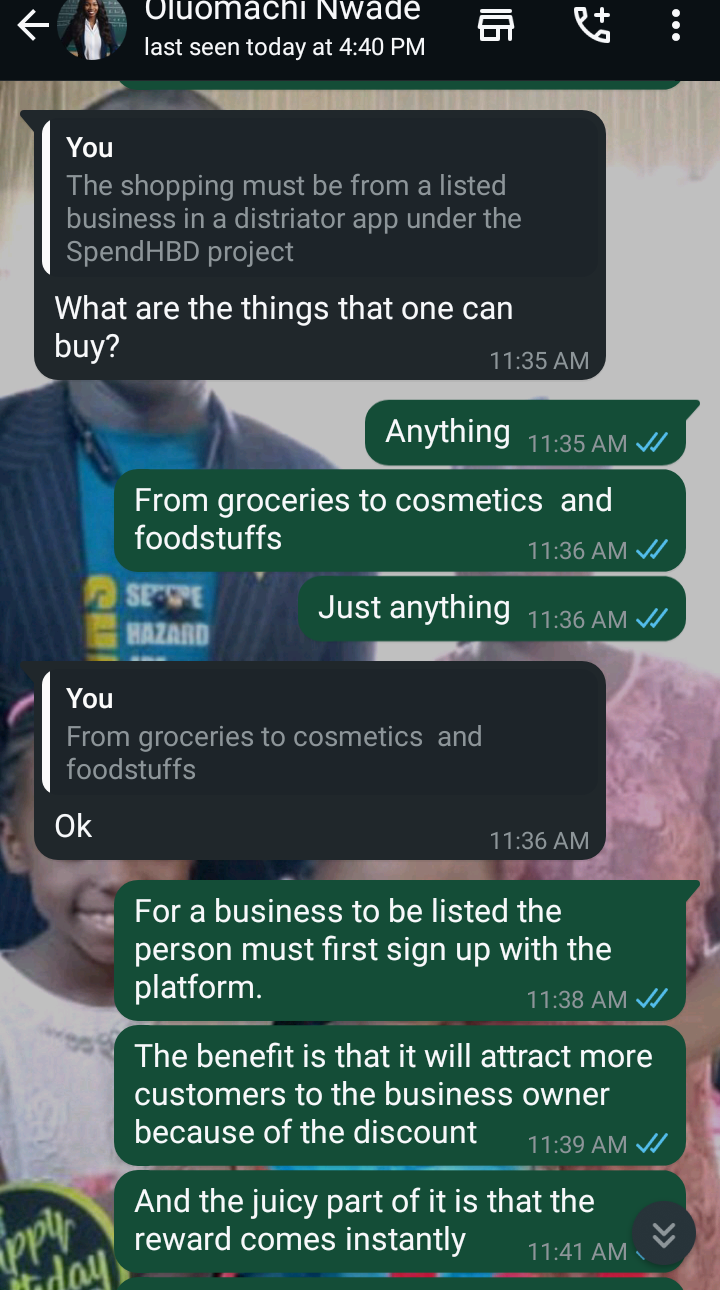Open the business catalog storefront icon
This screenshot has width=720, height=1290.
coord(496,25)
